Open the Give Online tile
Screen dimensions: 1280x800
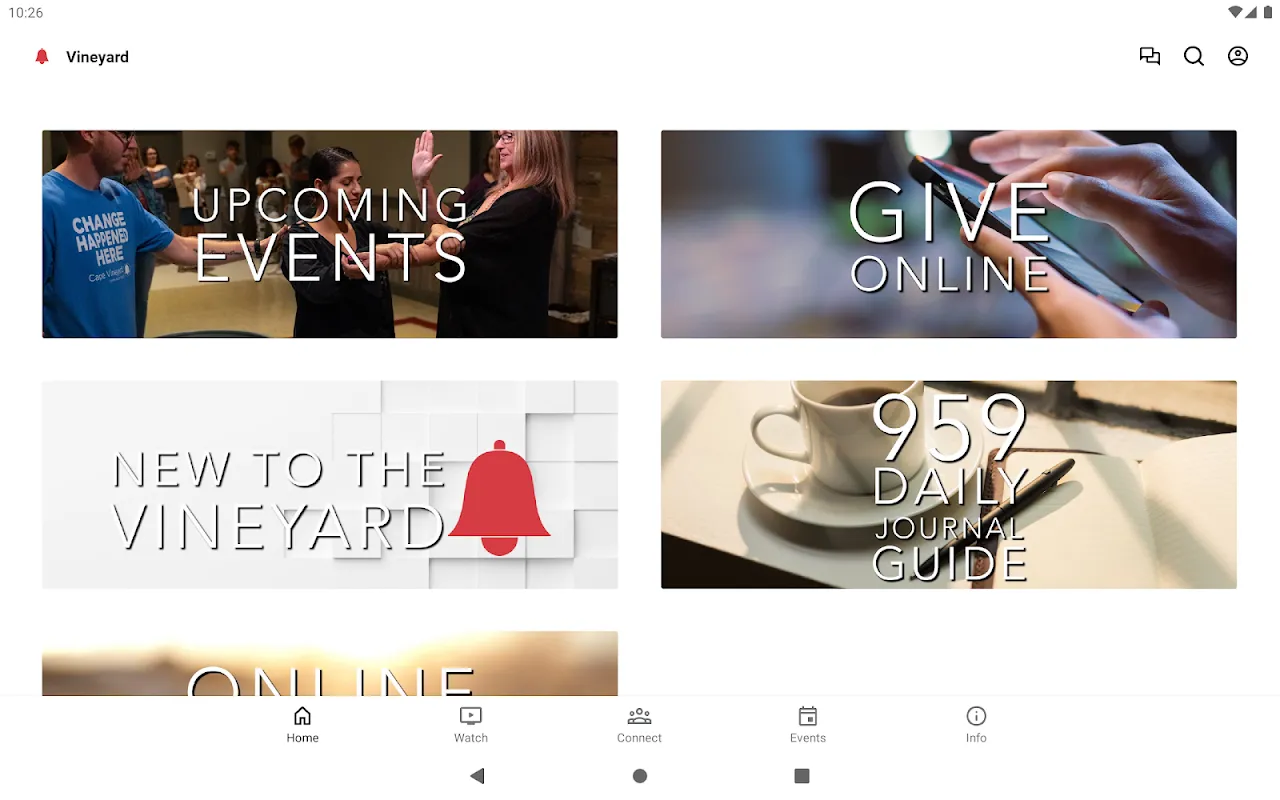click(x=948, y=234)
